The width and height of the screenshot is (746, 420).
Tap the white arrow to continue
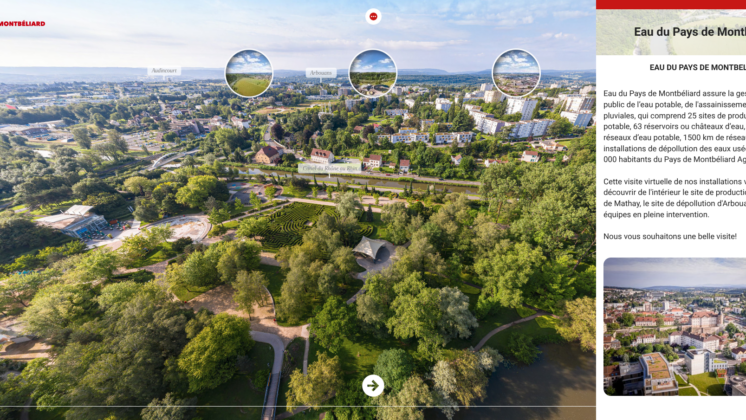pyautogui.click(x=373, y=385)
